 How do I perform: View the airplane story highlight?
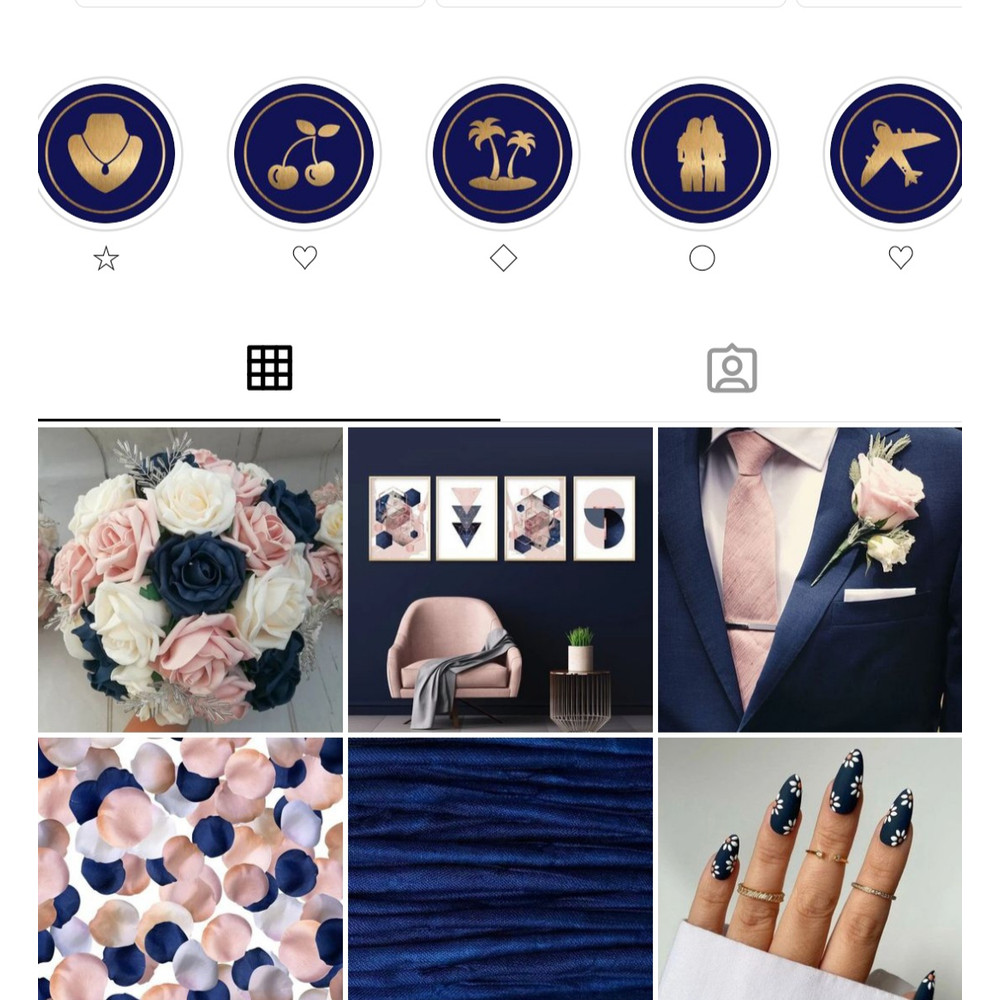[897, 153]
